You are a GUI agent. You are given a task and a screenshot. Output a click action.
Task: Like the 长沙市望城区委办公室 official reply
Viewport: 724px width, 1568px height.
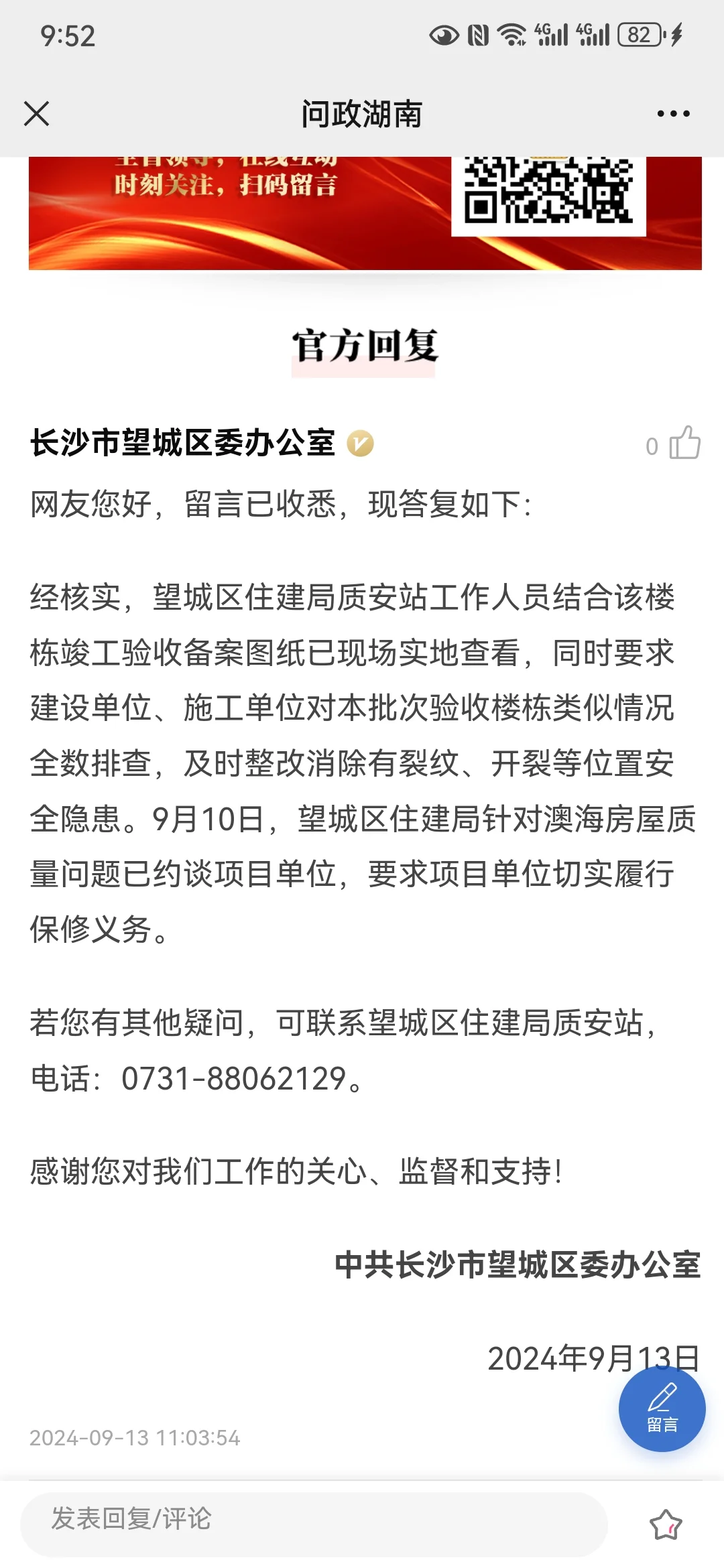point(684,443)
